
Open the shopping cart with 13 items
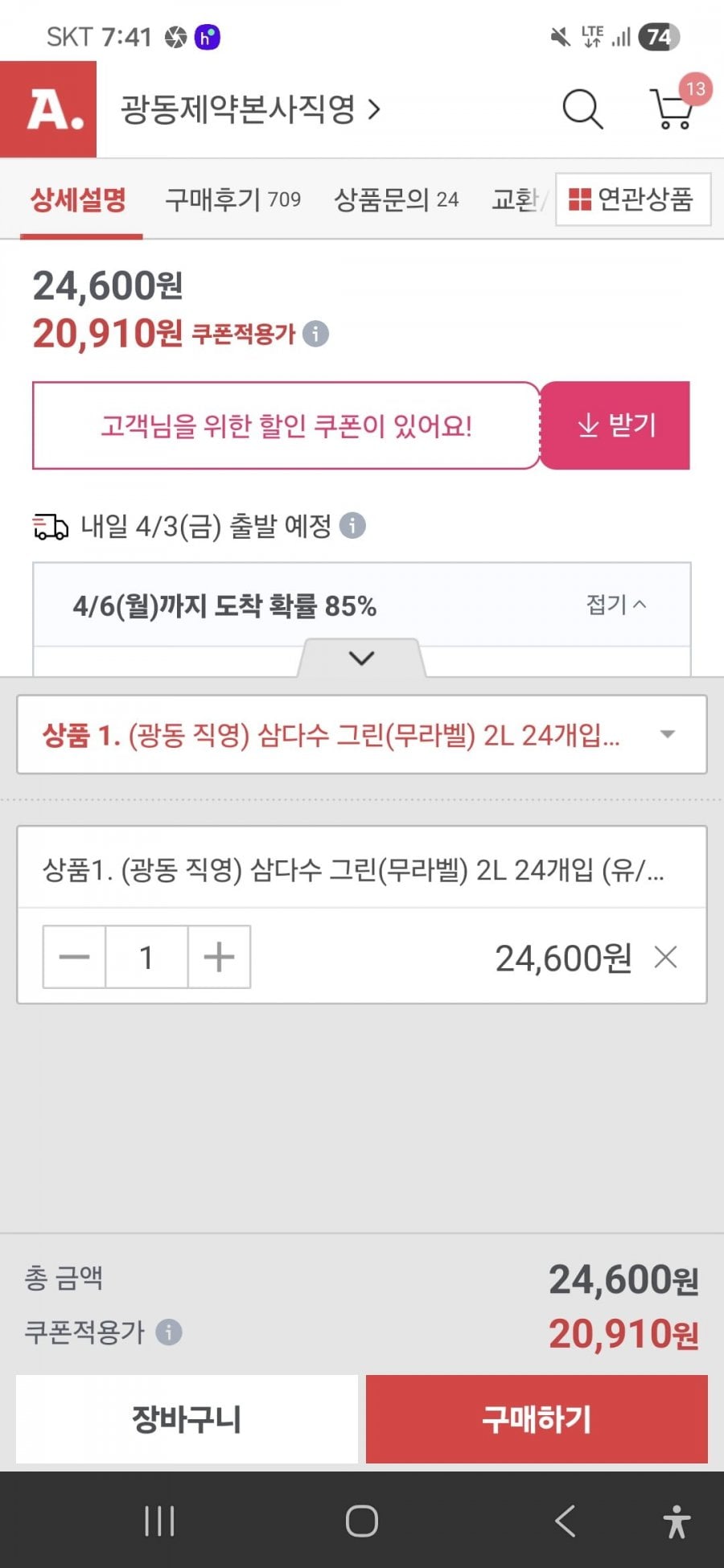coord(674,108)
